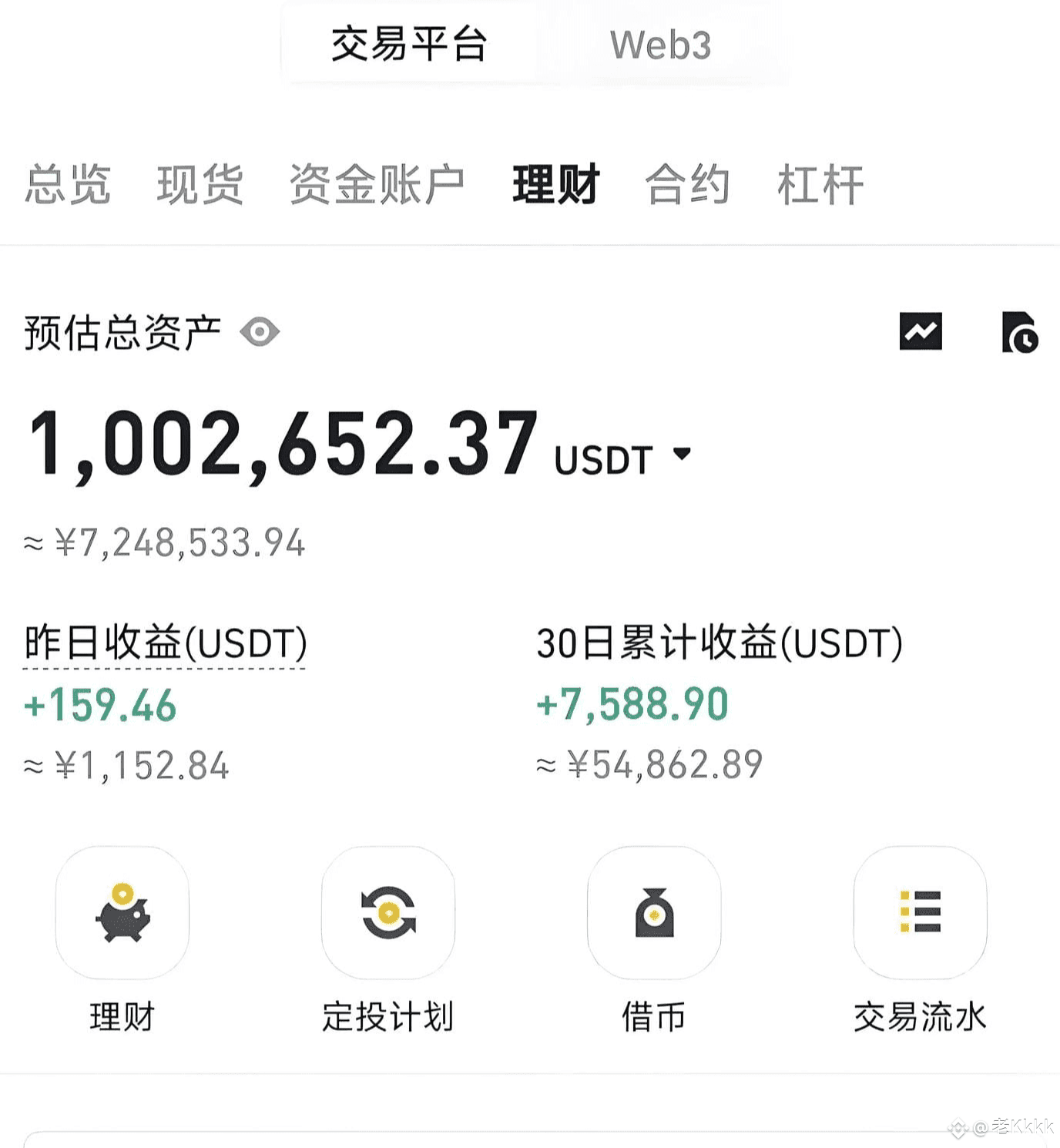The image size is (1060, 1148).
Task: Open the 合约 tab
Action: tap(687, 184)
